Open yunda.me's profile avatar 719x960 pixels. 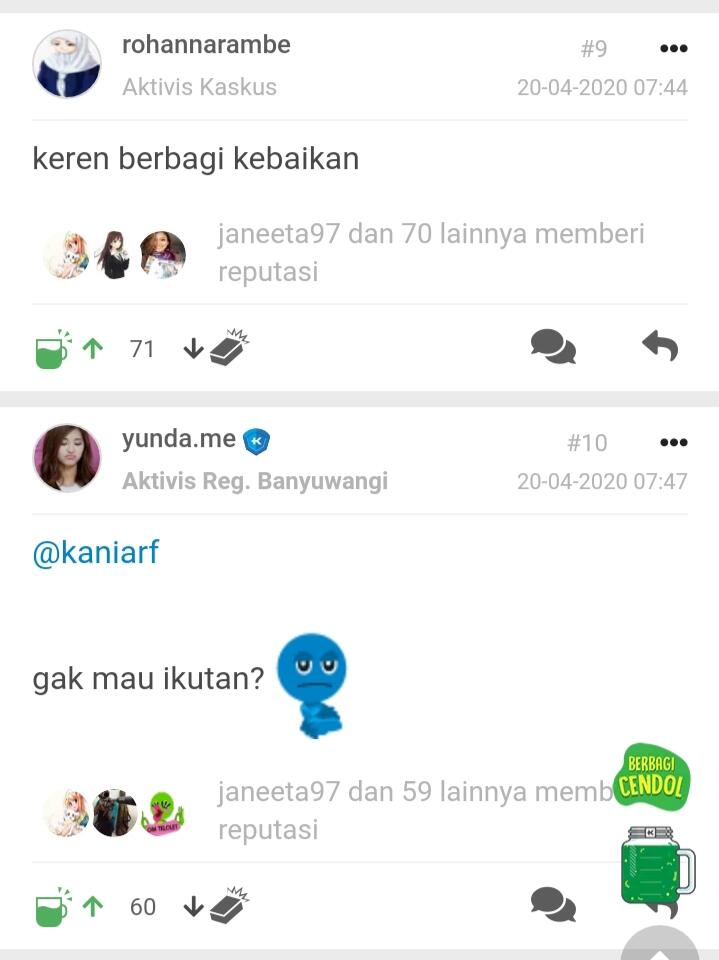67,458
